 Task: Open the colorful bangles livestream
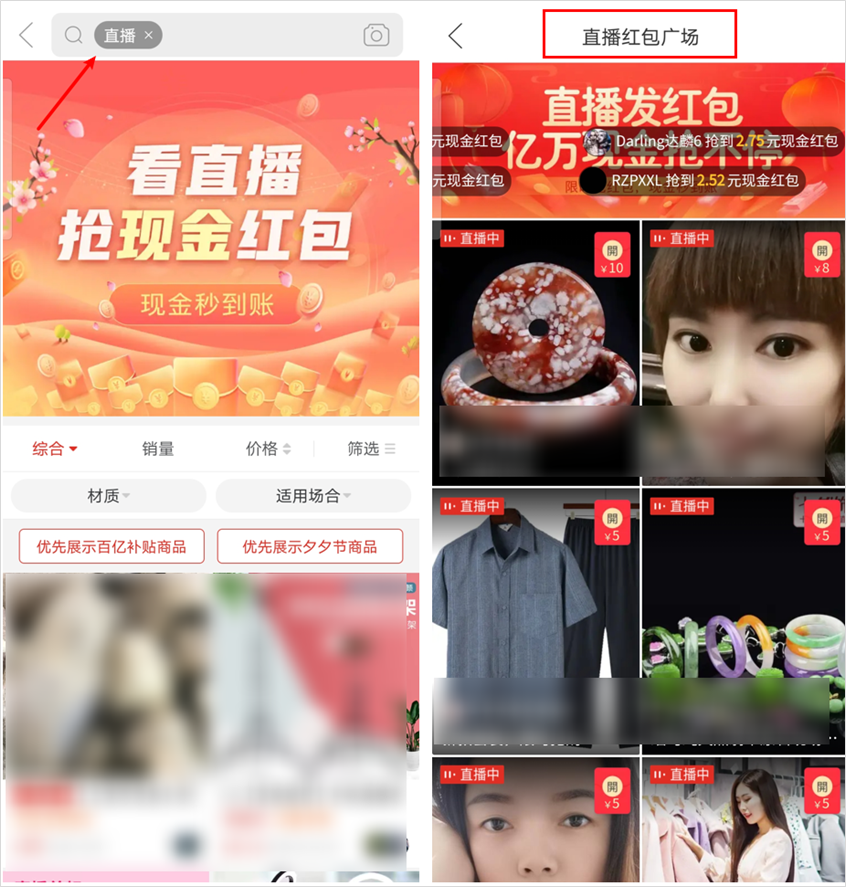pos(742,600)
